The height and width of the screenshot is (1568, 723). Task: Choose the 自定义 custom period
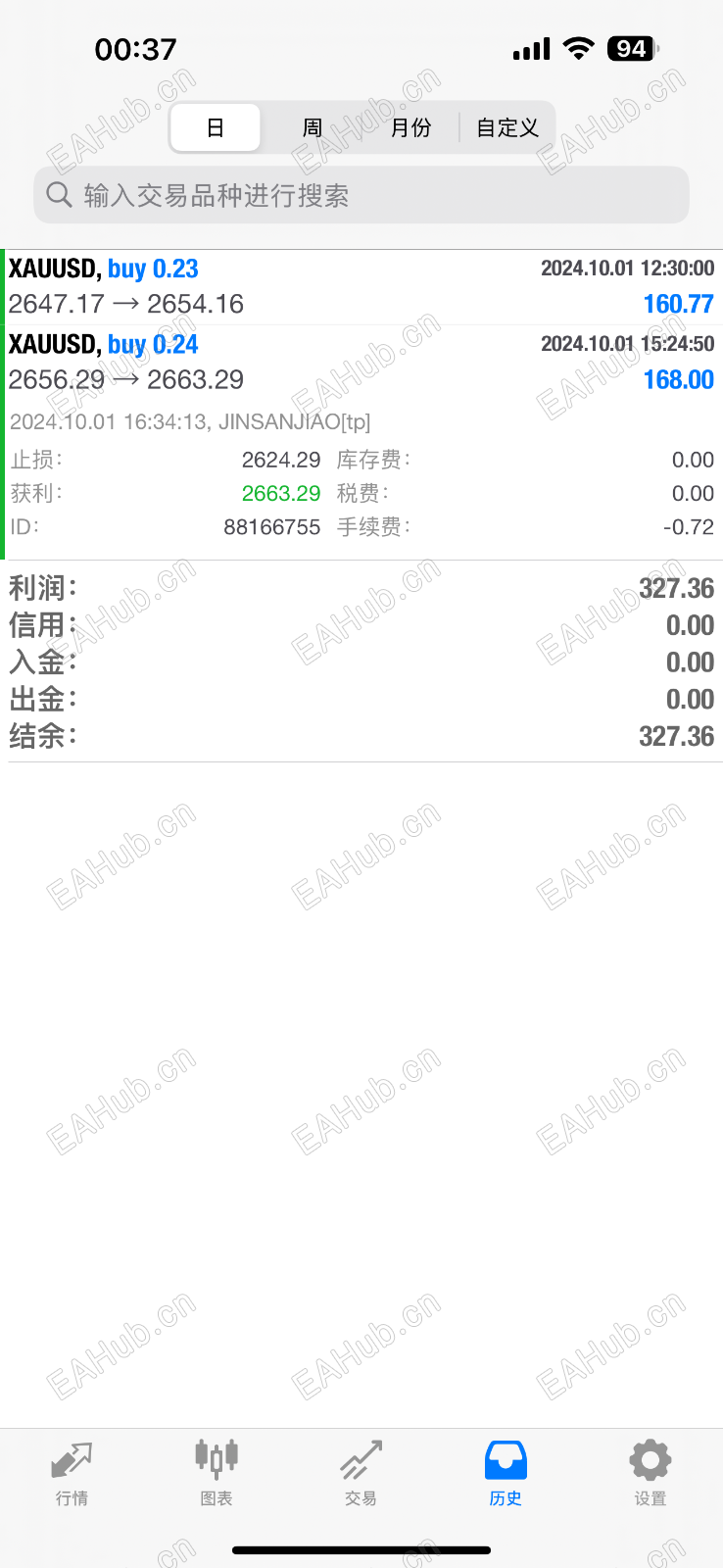pos(506,128)
